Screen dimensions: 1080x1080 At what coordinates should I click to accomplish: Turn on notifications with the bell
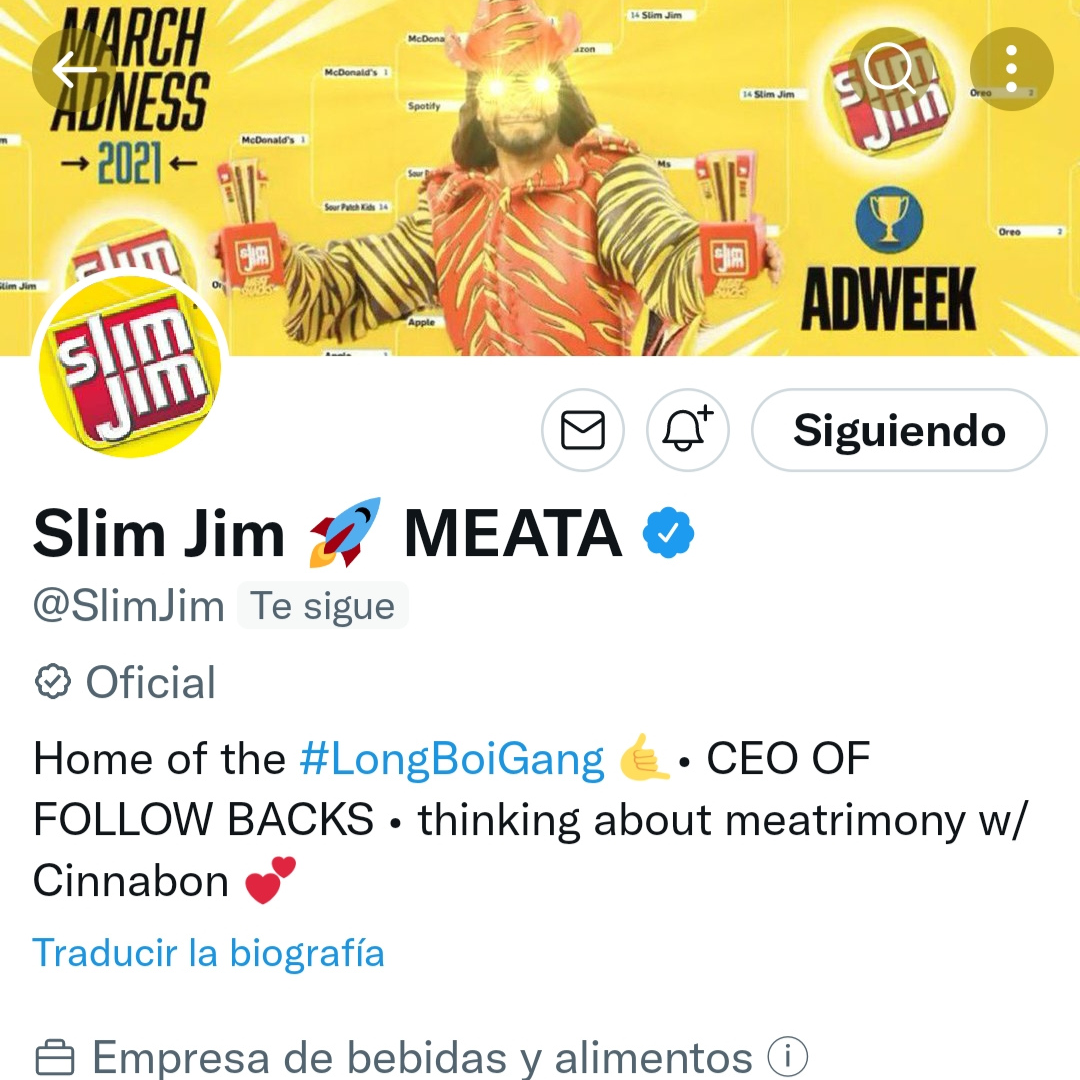pyautogui.click(x=688, y=431)
